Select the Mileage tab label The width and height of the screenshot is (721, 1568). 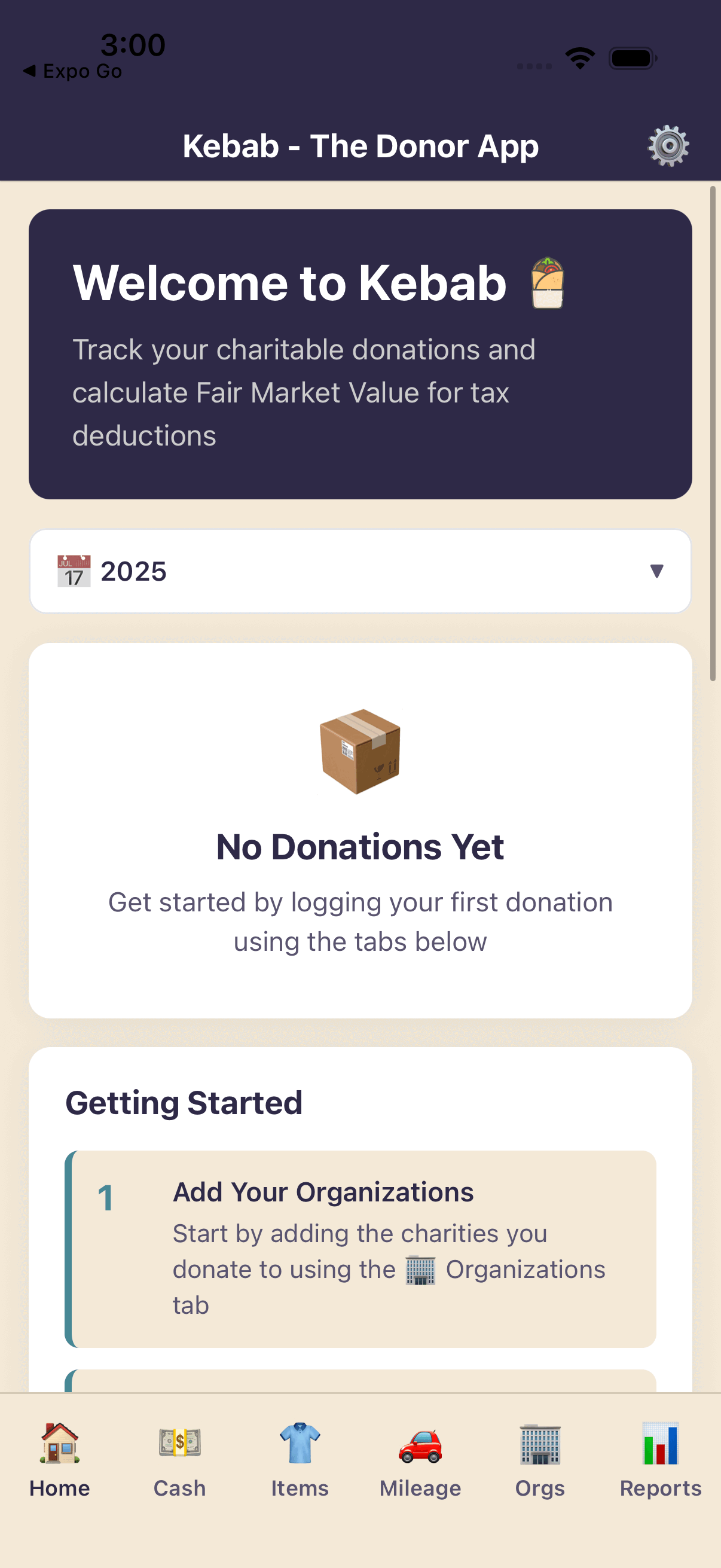click(420, 1488)
